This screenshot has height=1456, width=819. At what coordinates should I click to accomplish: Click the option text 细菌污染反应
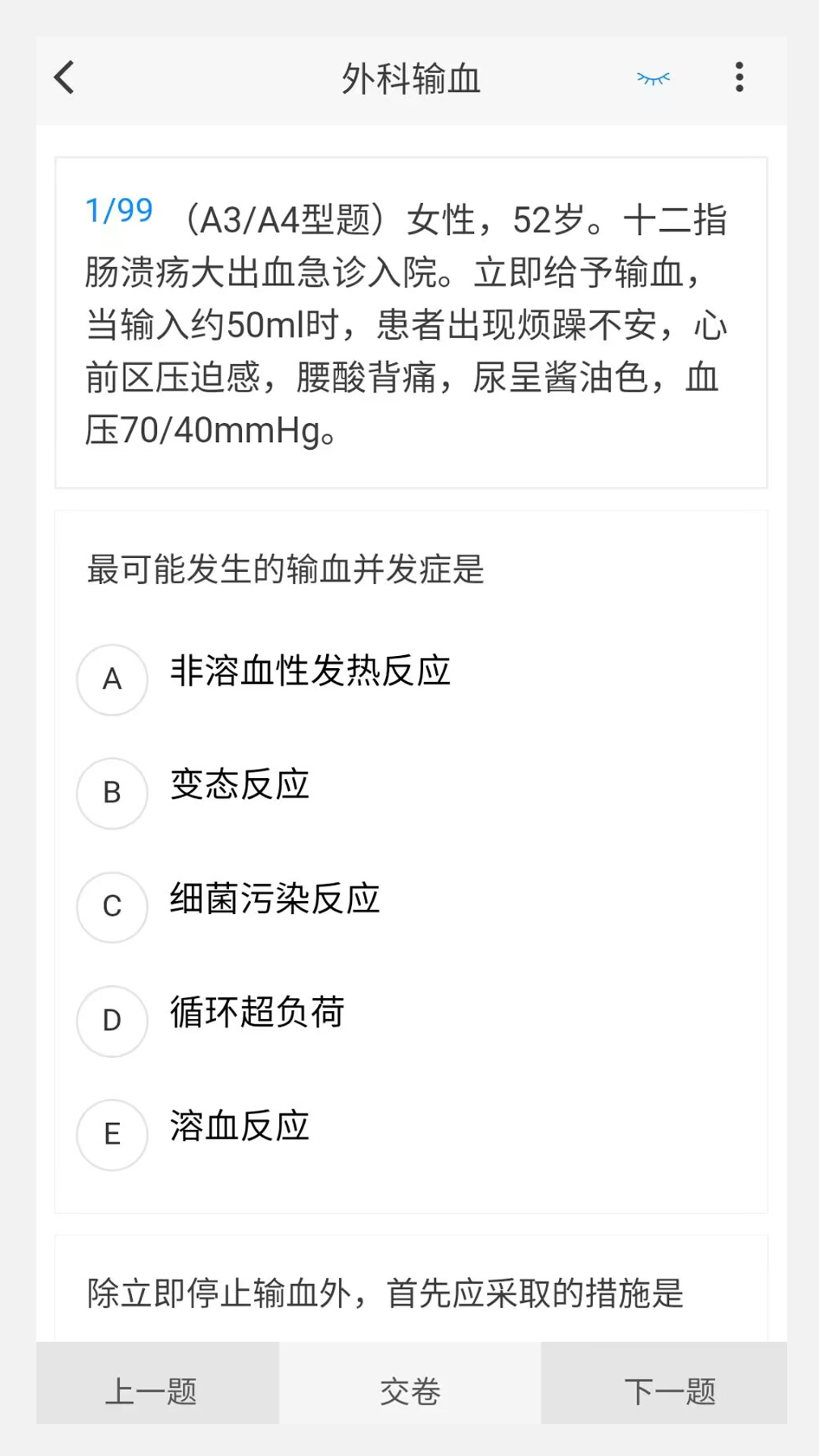point(275,900)
